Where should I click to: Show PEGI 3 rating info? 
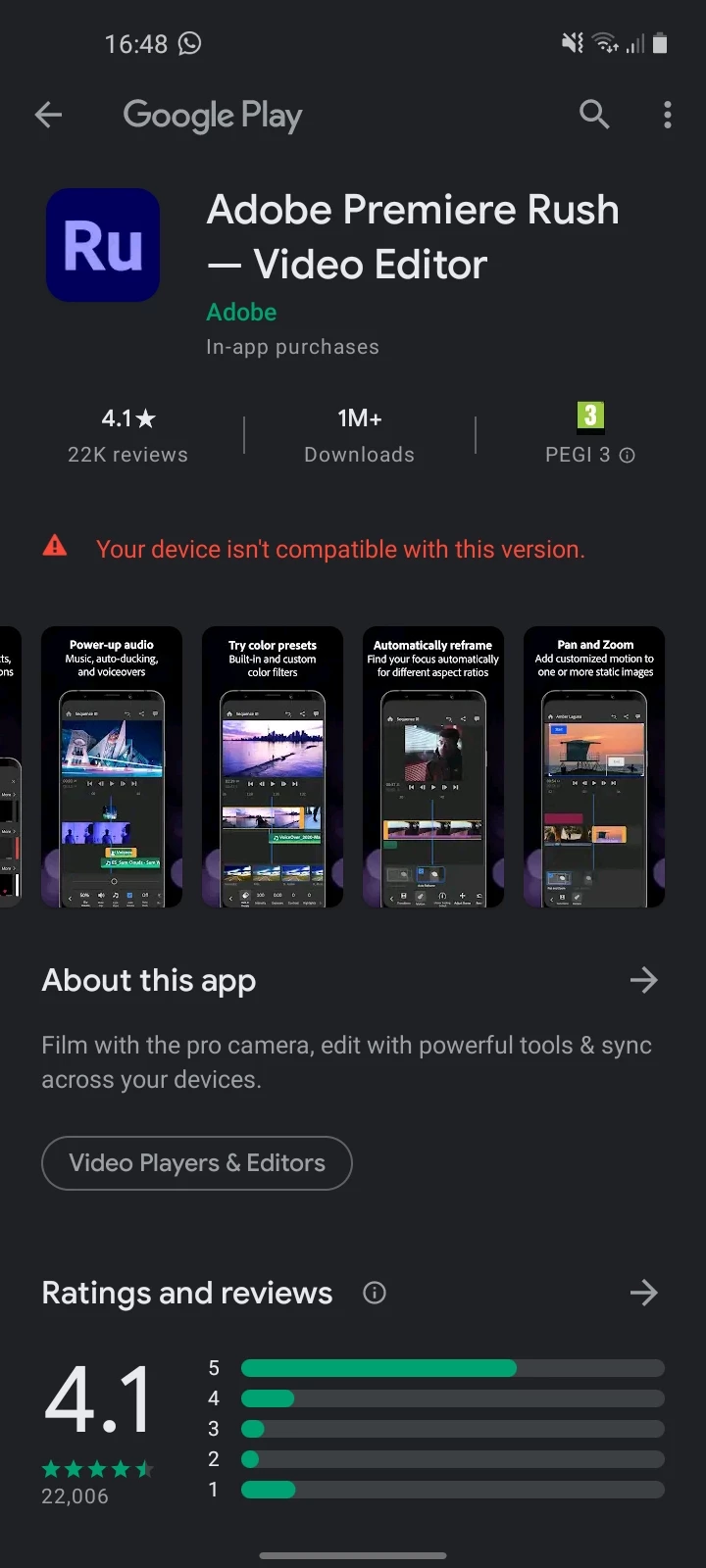click(x=628, y=455)
